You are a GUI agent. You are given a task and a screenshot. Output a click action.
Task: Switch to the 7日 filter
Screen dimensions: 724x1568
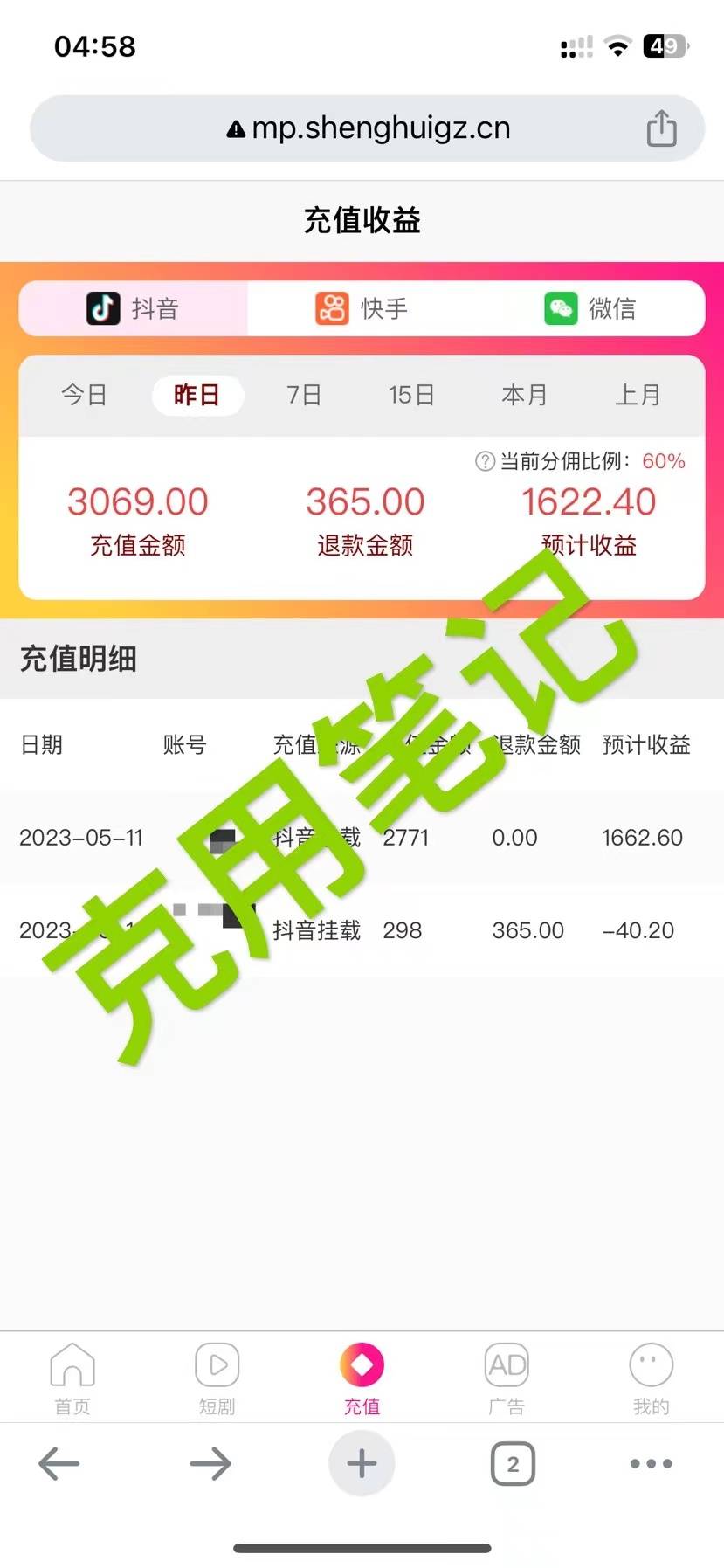tap(303, 395)
